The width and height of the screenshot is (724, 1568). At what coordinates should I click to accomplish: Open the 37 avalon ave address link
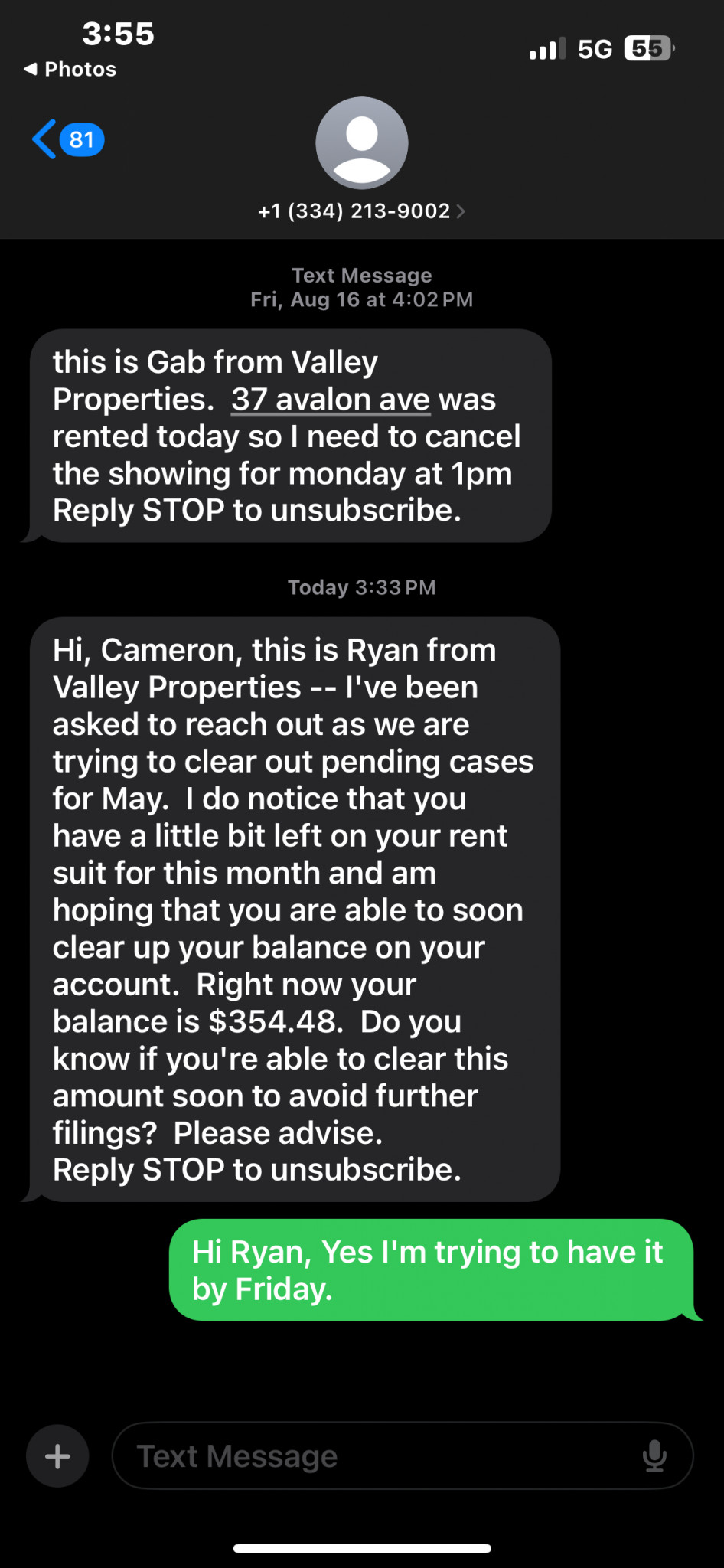331,400
